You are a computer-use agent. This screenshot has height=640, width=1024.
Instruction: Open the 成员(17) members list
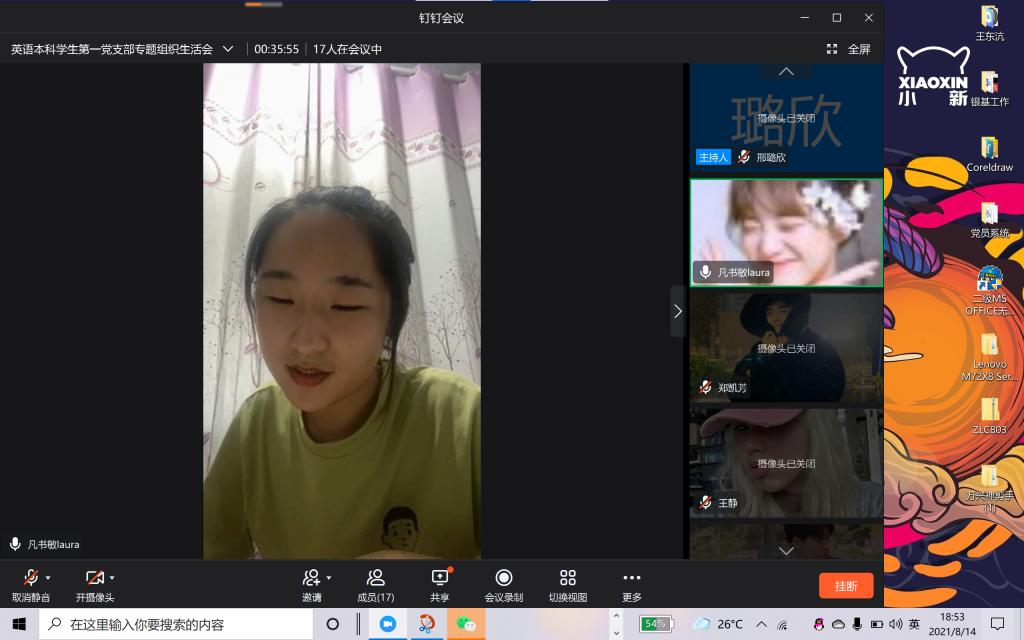376,584
